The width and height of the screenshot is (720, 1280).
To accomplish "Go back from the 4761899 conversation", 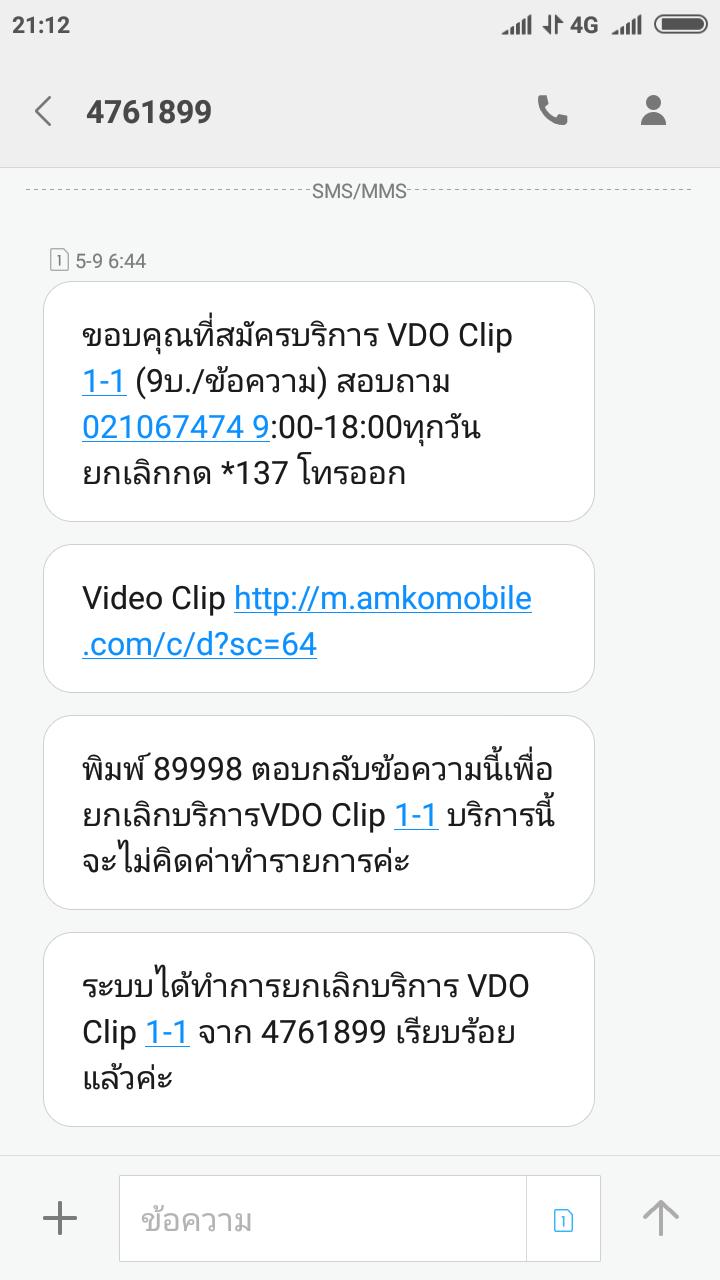I will (x=43, y=111).
